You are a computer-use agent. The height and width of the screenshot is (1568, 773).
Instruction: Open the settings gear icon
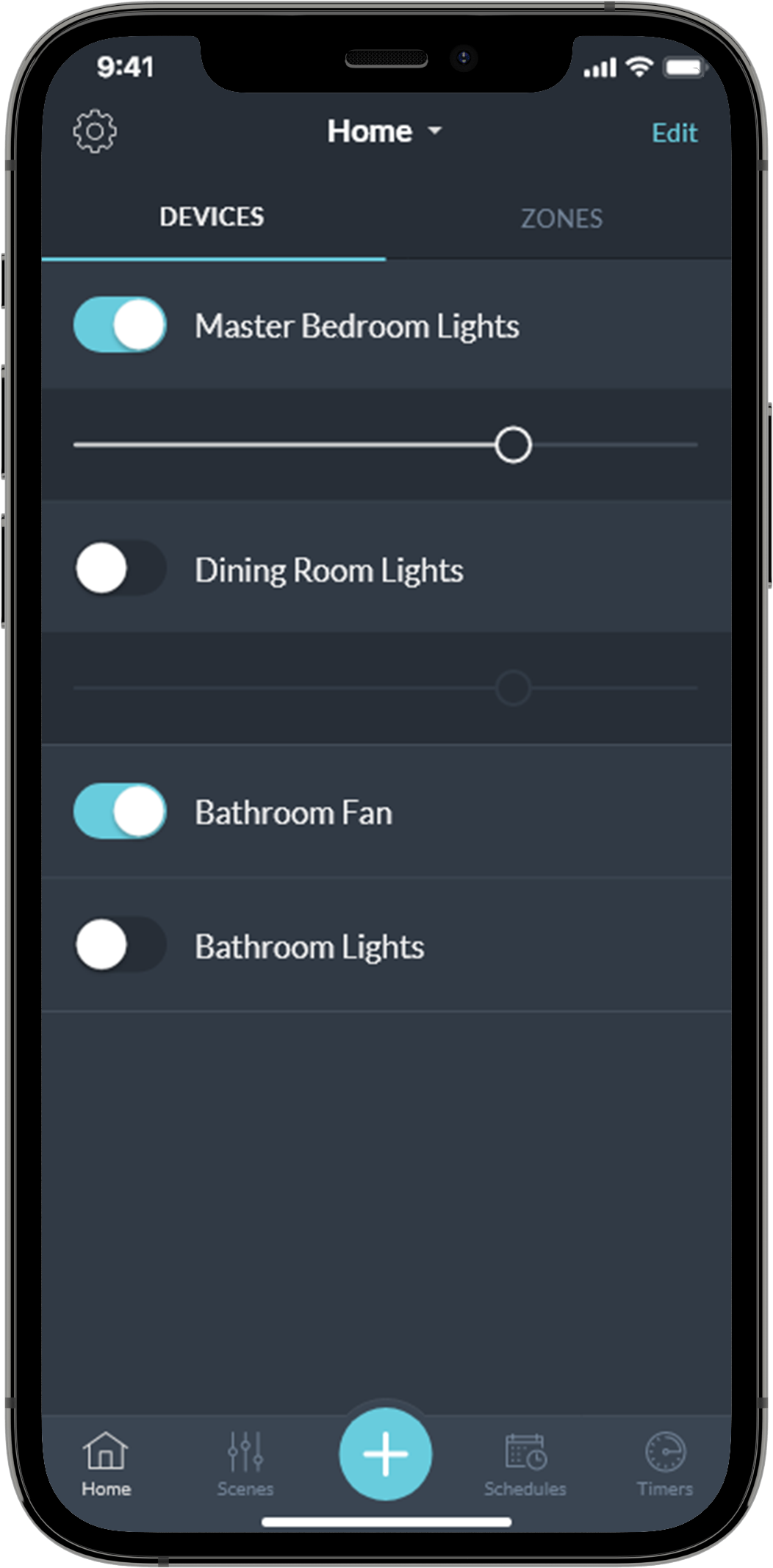95,132
